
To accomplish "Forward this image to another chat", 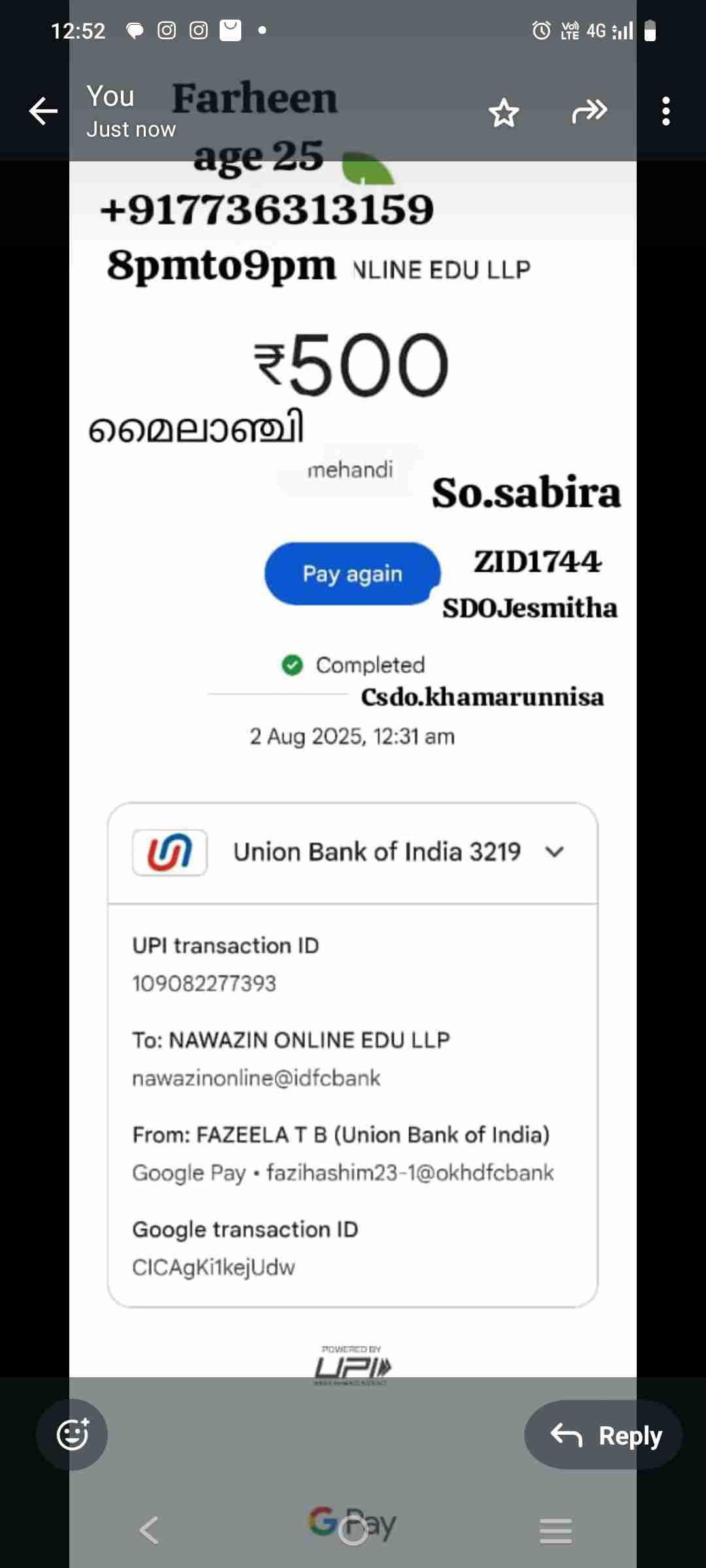I will pyautogui.click(x=589, y=111).
